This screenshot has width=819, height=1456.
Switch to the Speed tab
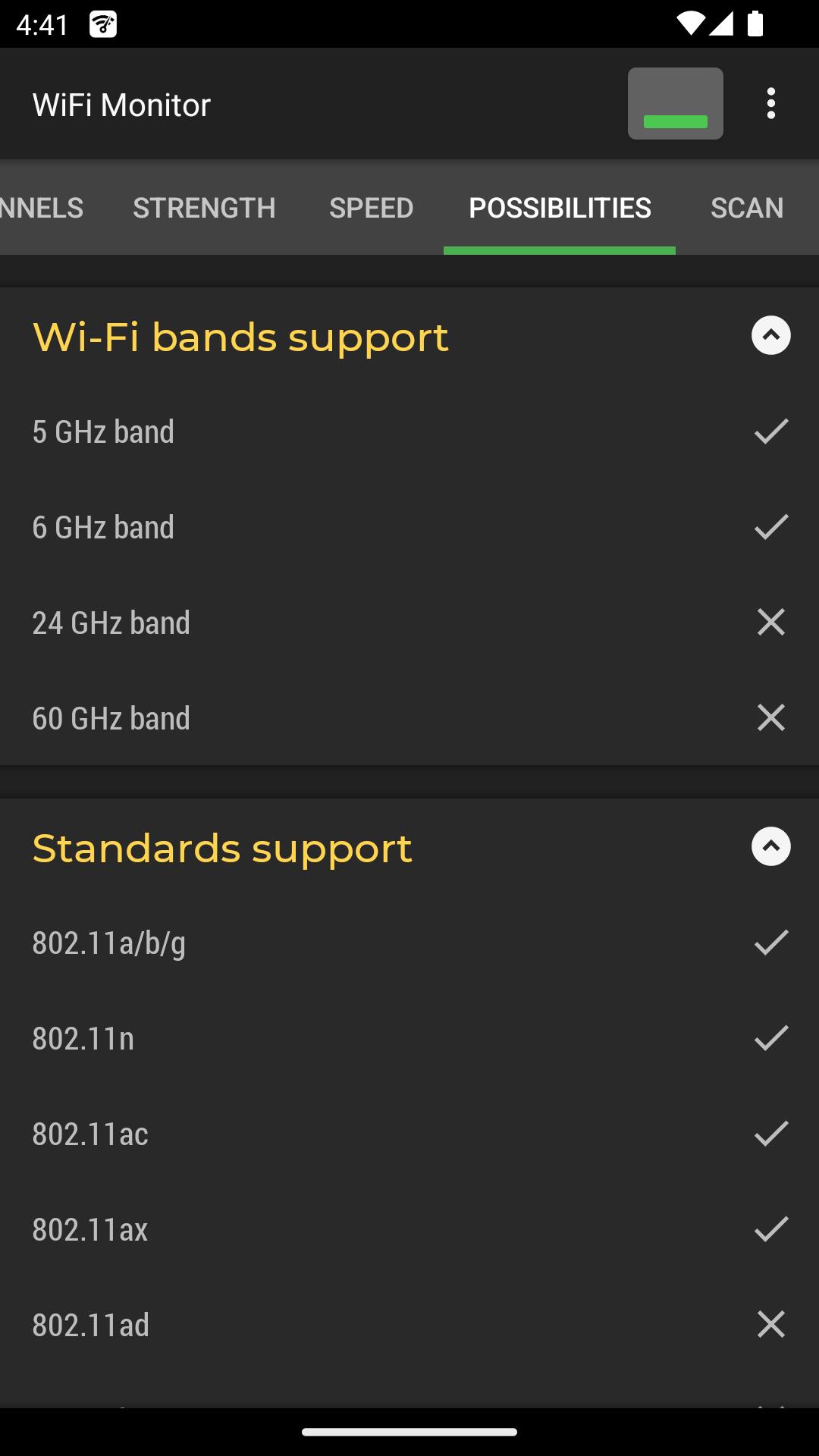371,208
